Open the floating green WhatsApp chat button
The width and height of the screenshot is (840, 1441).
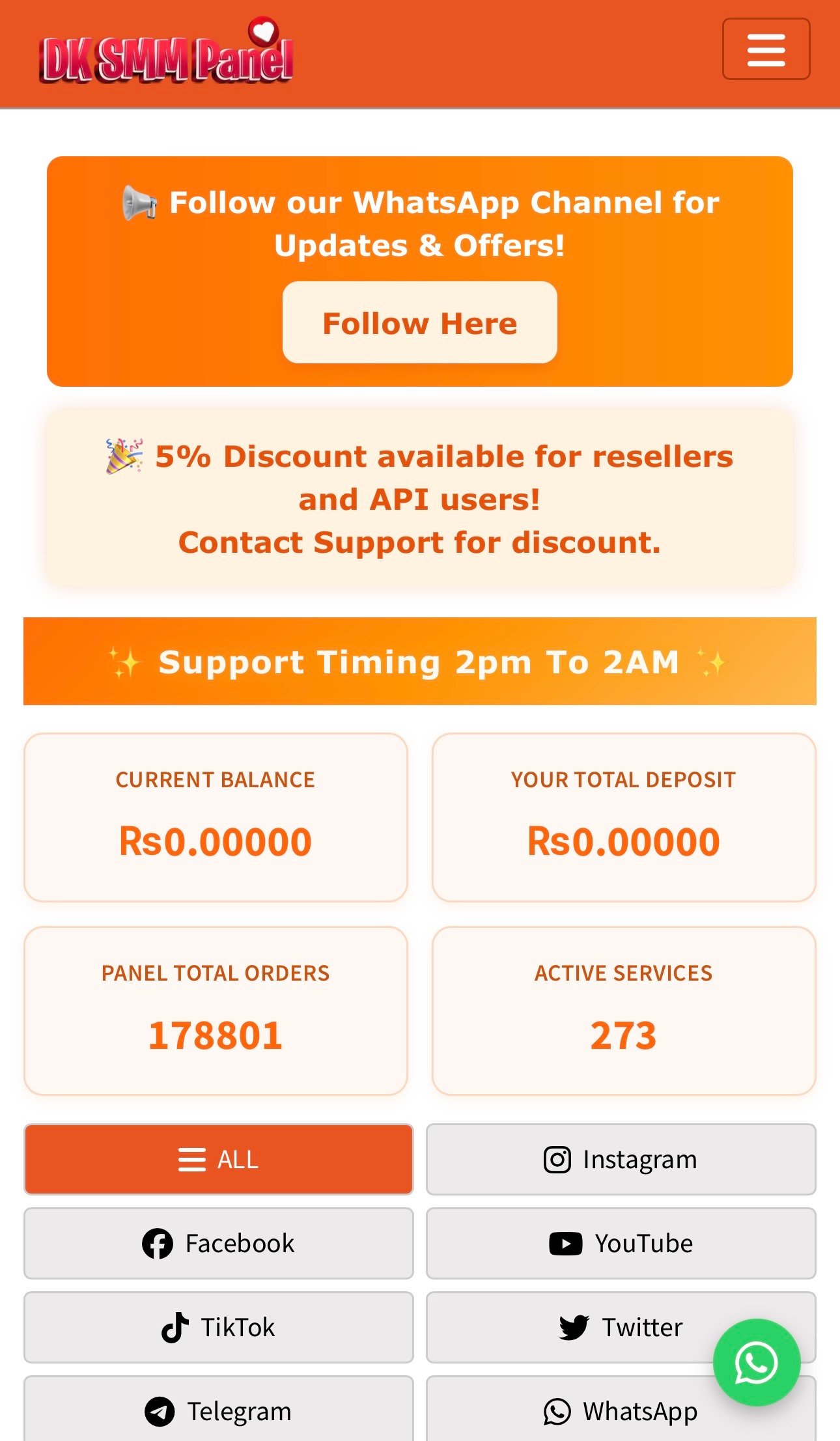coord(756,1362)
